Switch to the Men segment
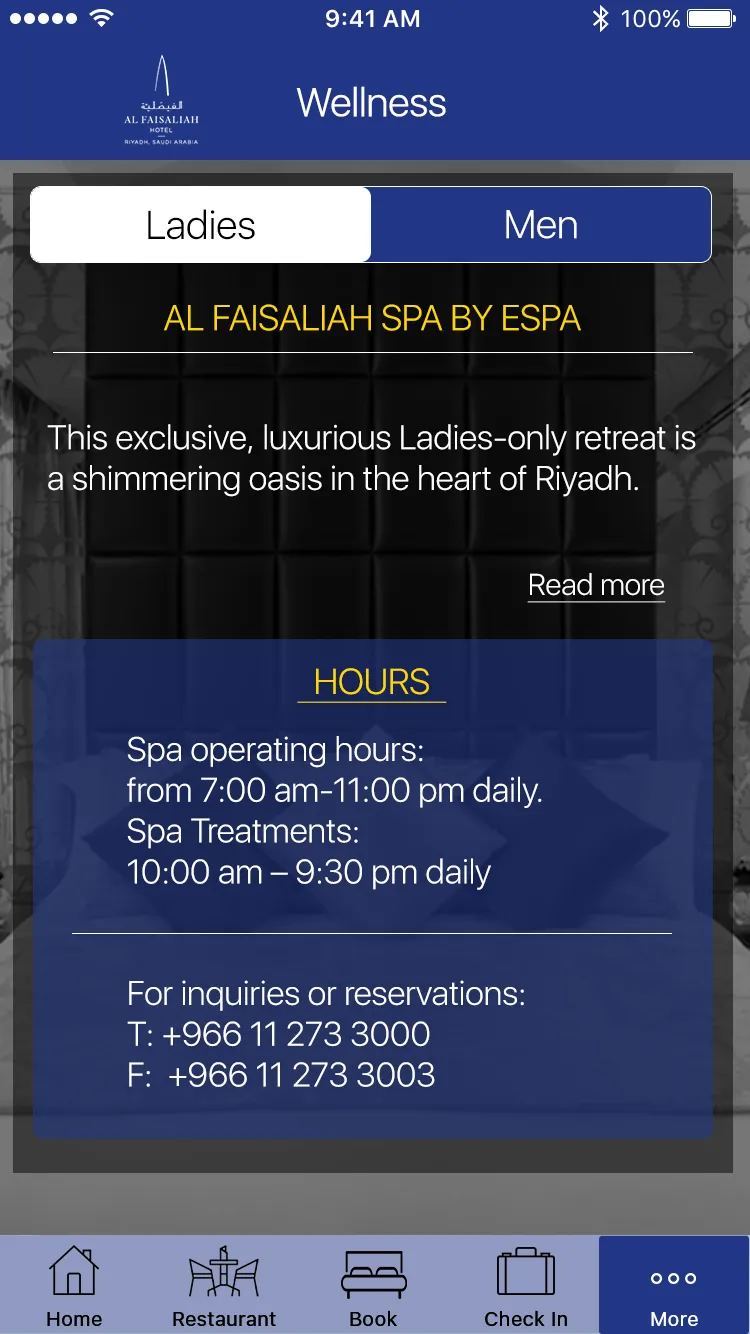750x1334 pixels. coord(541,225)
